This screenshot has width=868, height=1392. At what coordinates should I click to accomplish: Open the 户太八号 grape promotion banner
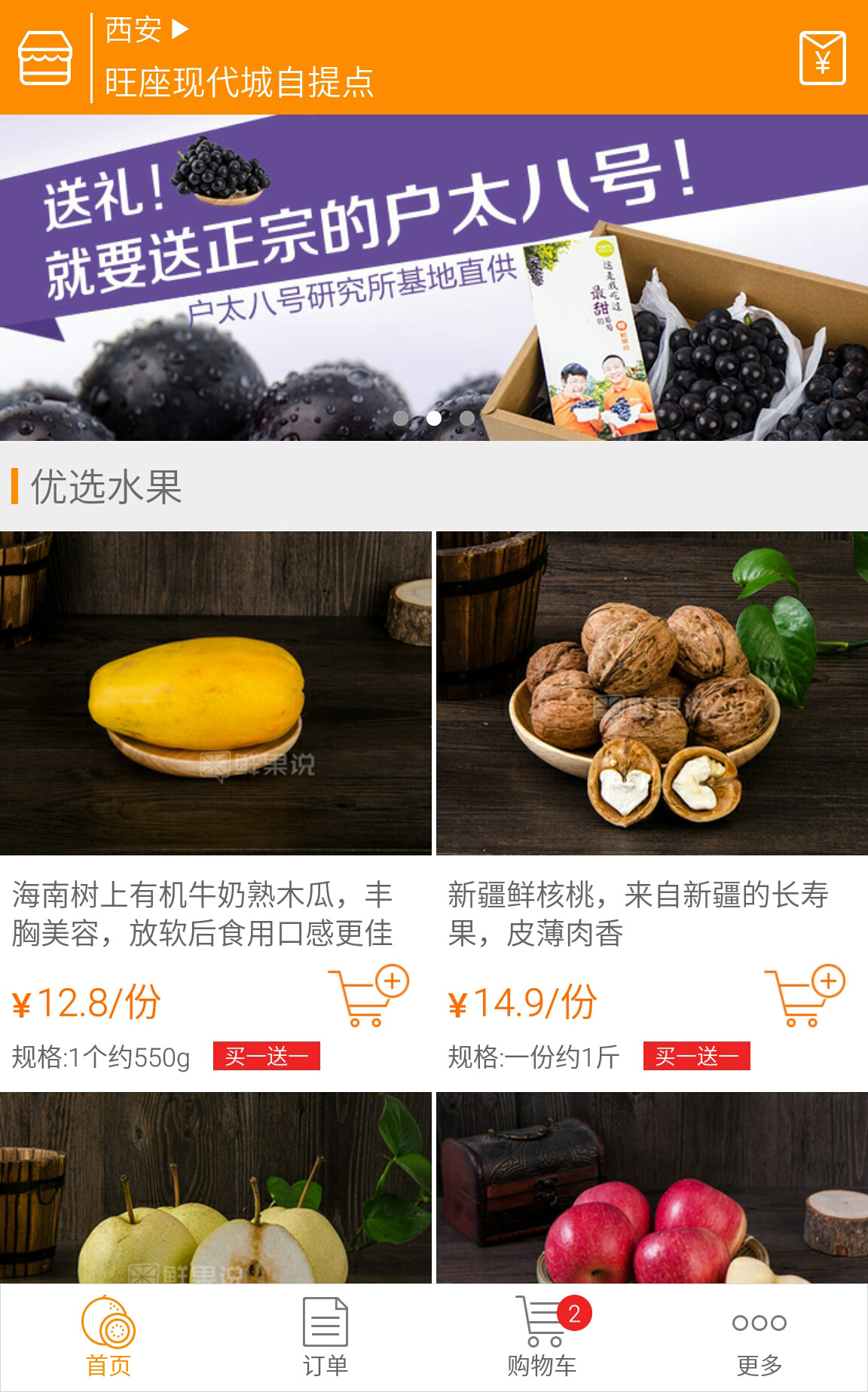434,277
